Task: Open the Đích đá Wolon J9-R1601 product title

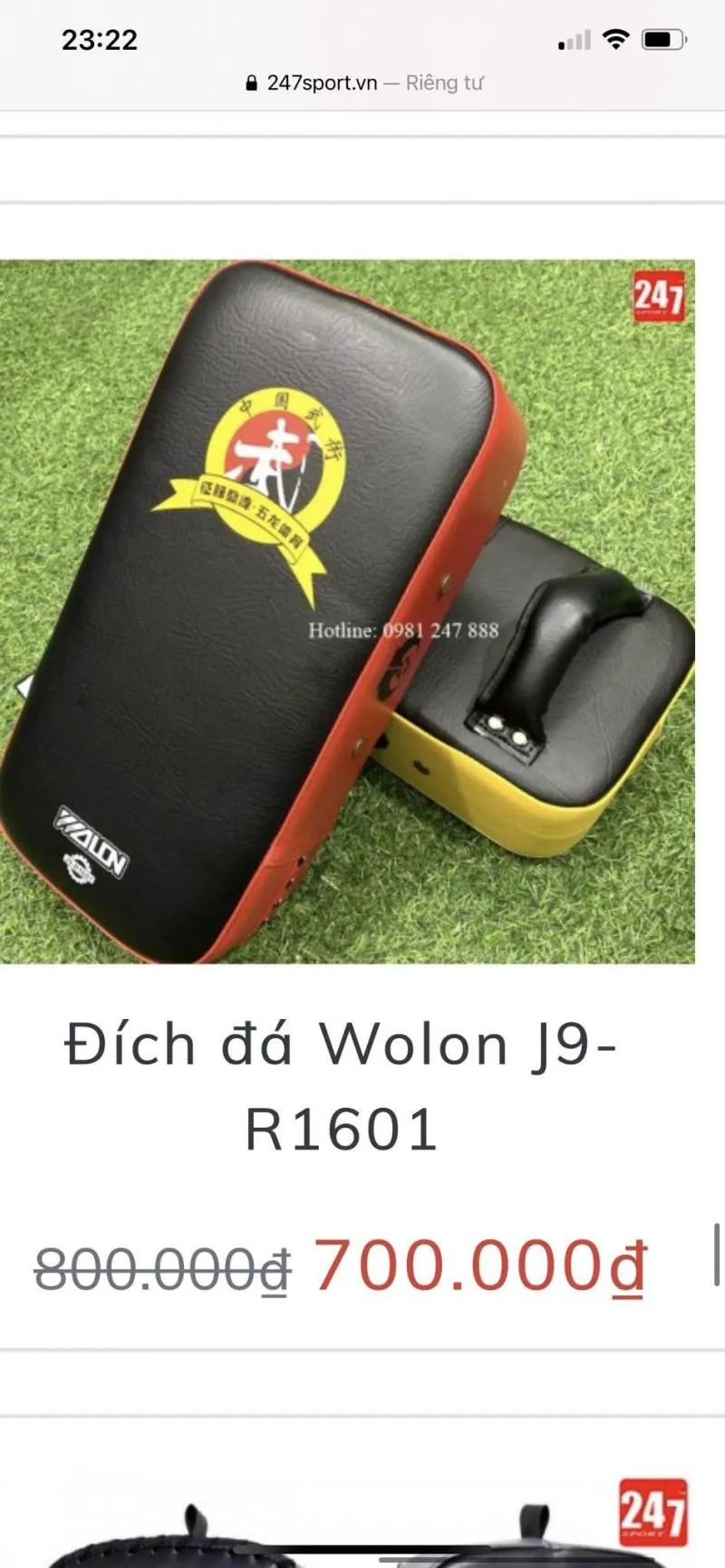Action: click(x=342, y=1086)
